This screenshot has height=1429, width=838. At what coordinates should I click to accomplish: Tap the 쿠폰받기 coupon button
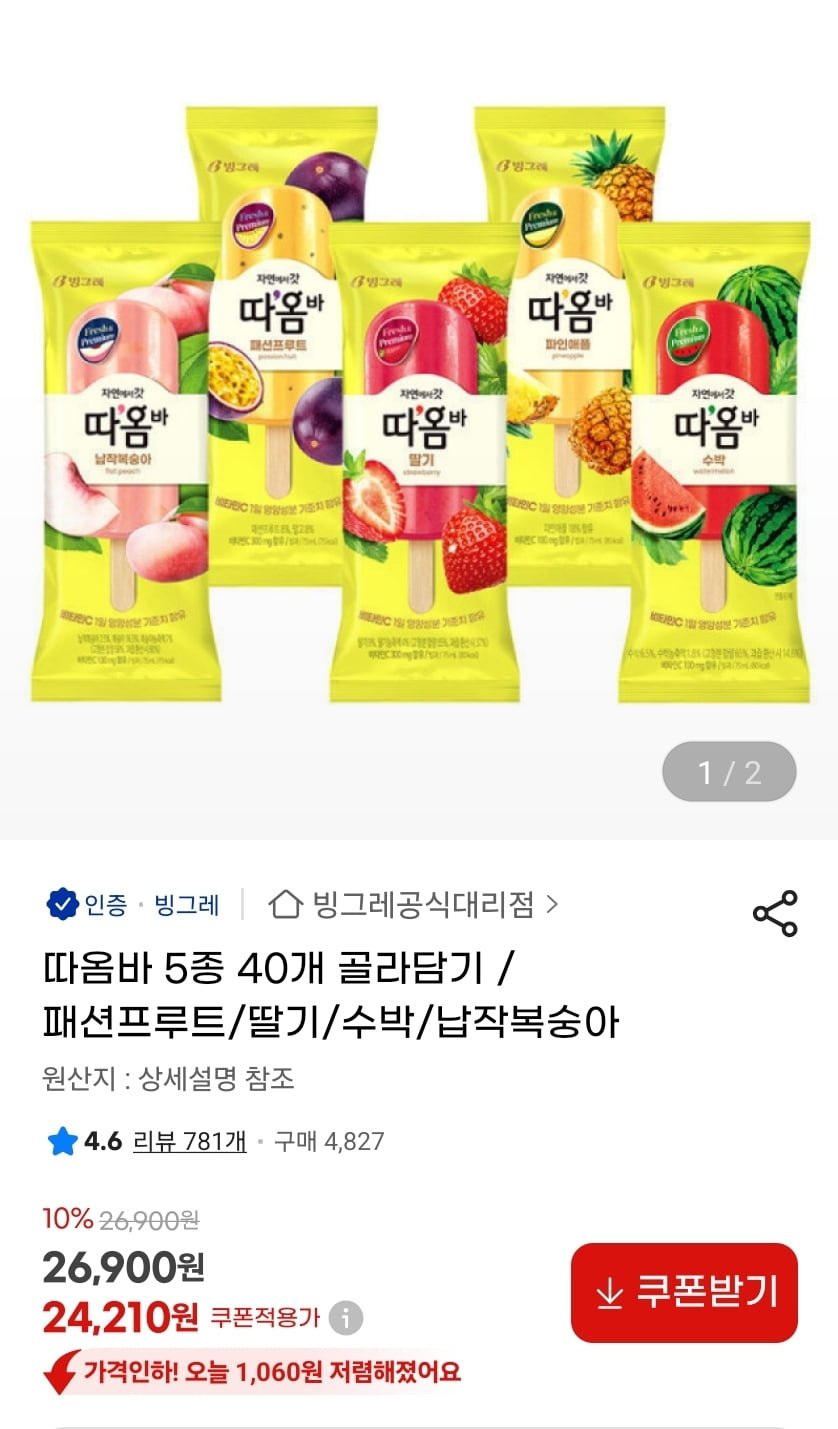tap(684, 1292)
